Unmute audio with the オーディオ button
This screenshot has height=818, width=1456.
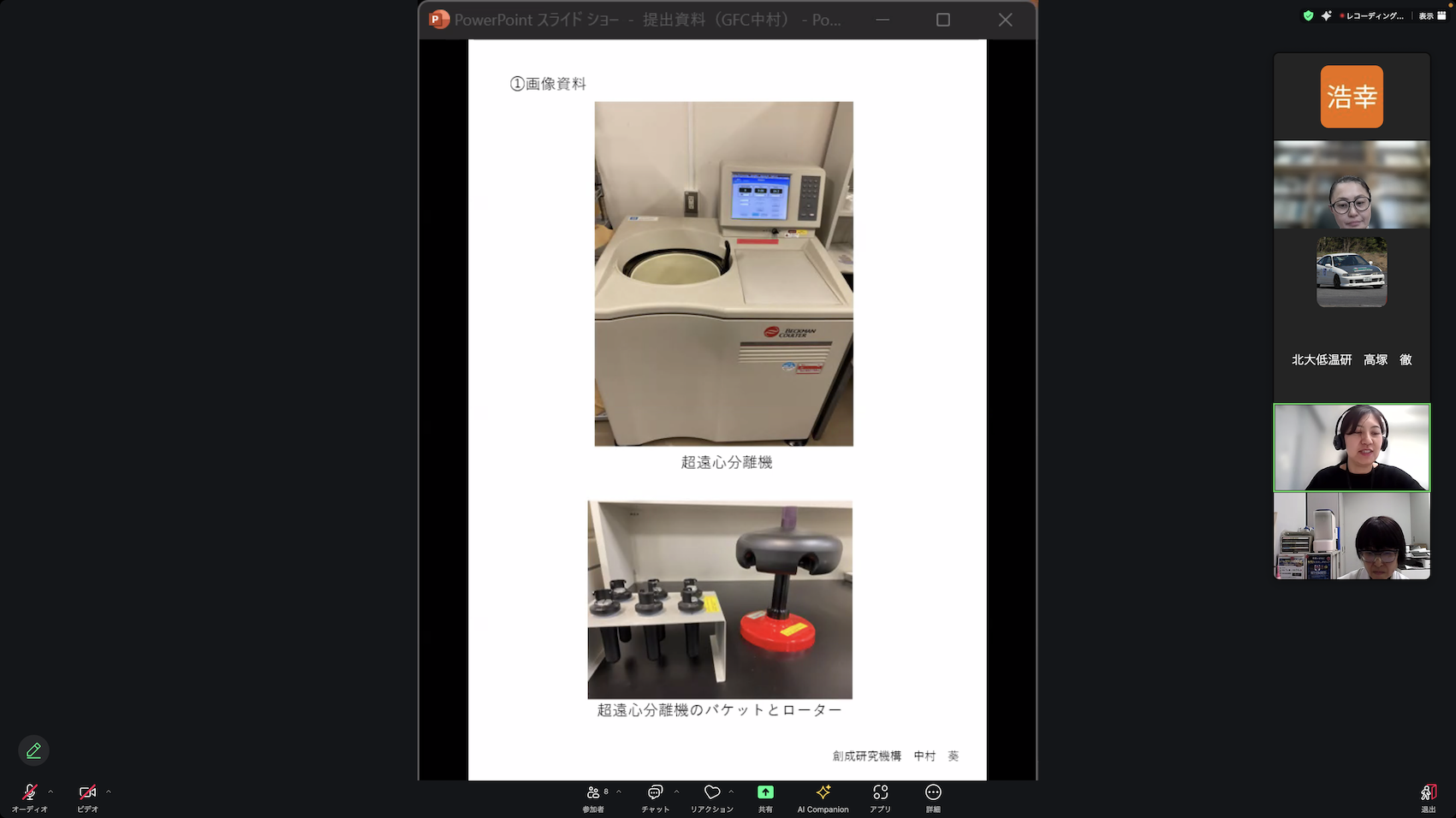pos(29,797)
